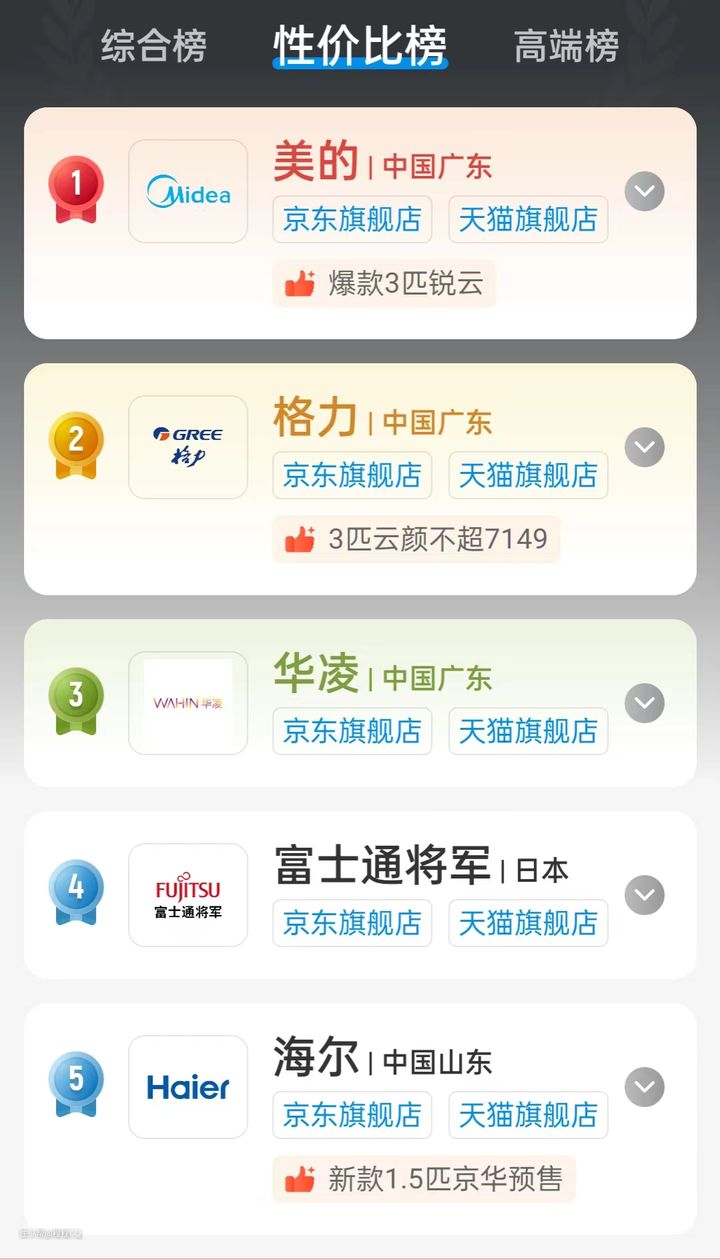
Task: Open 美的's 京东旗舰店
Action: tap(352, 219)
